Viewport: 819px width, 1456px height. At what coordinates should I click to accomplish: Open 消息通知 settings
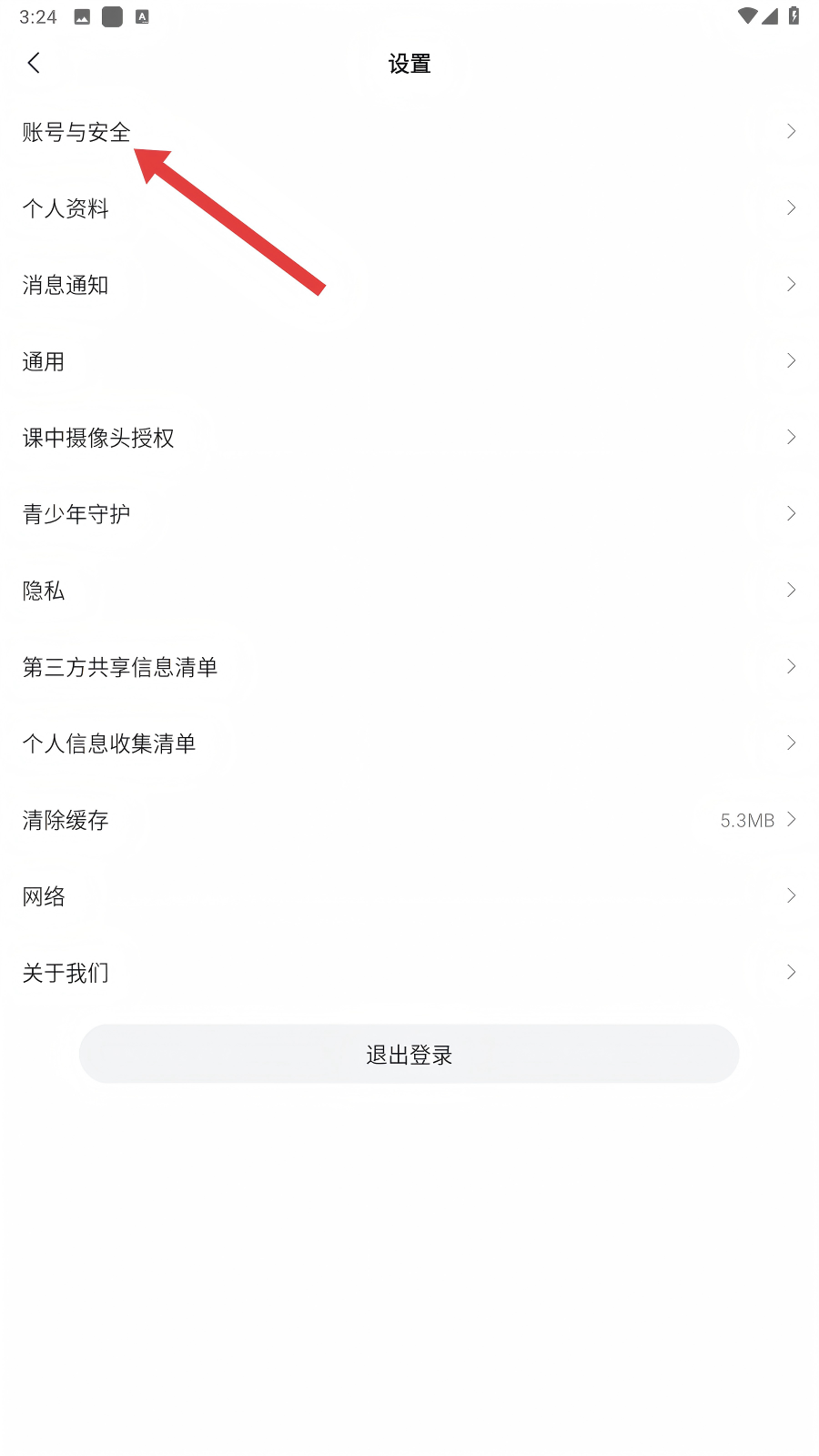tap(66, 285)
